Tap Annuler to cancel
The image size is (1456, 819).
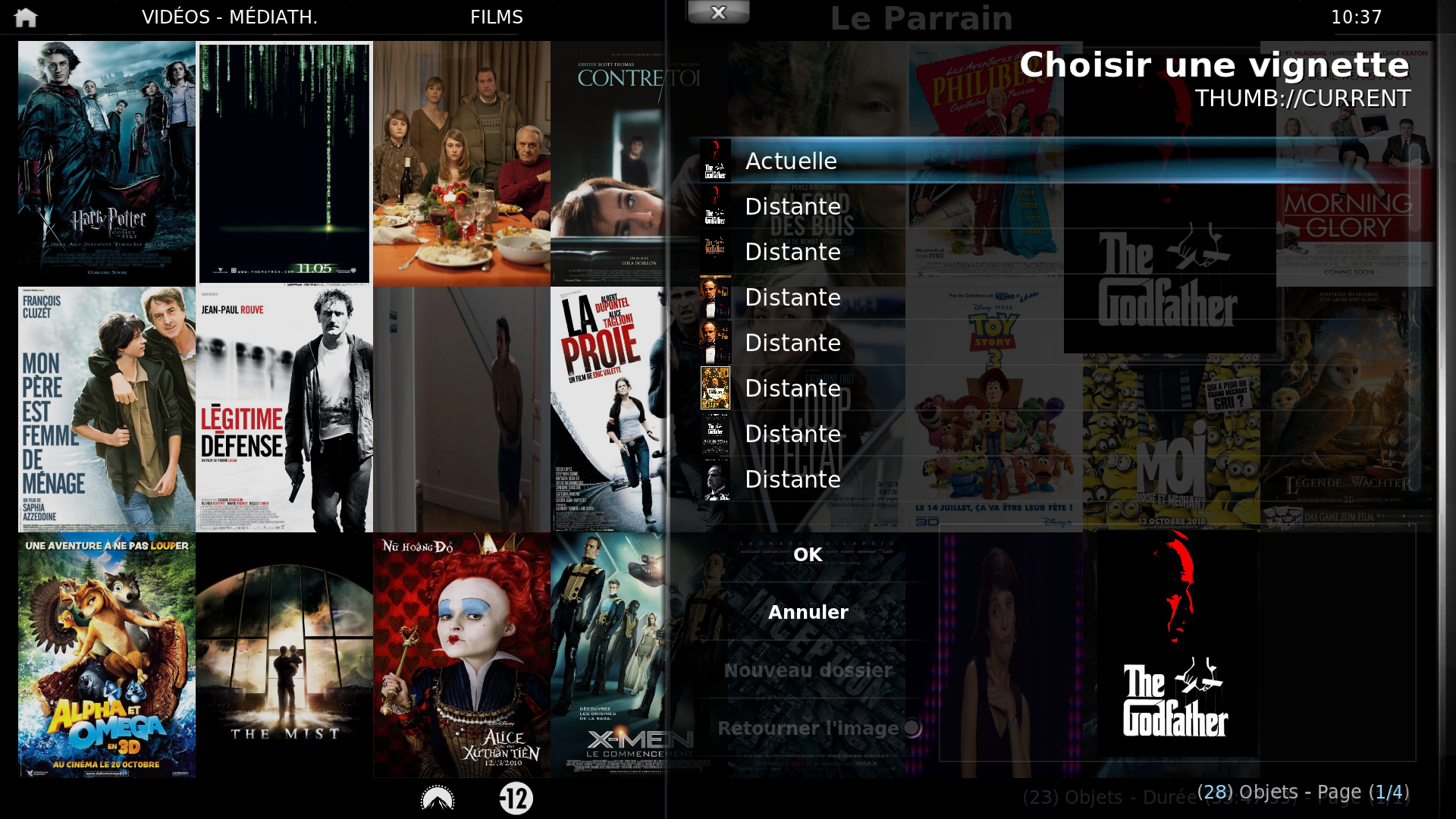pyautogui.click(x=808, y=612)
